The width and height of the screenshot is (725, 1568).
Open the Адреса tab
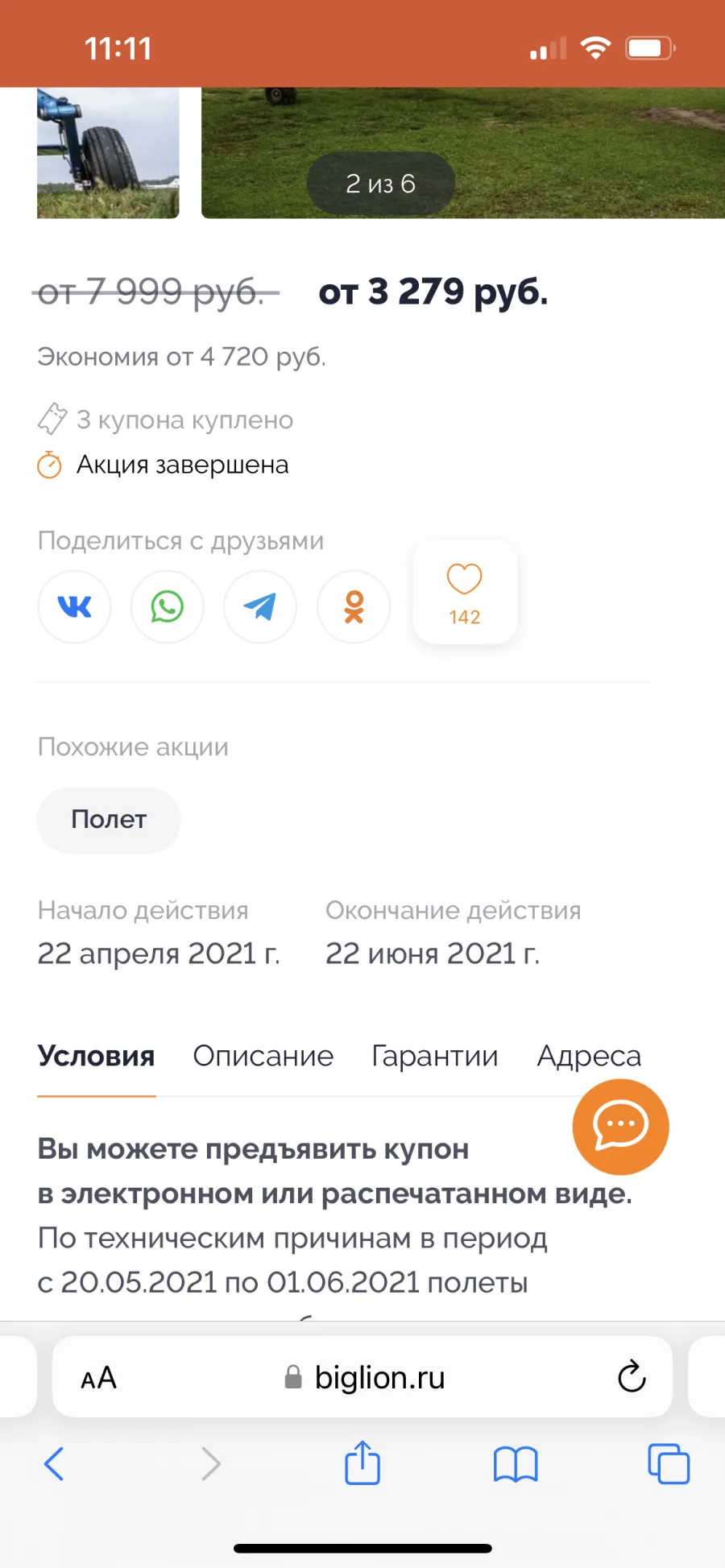tap(589, 1056)
